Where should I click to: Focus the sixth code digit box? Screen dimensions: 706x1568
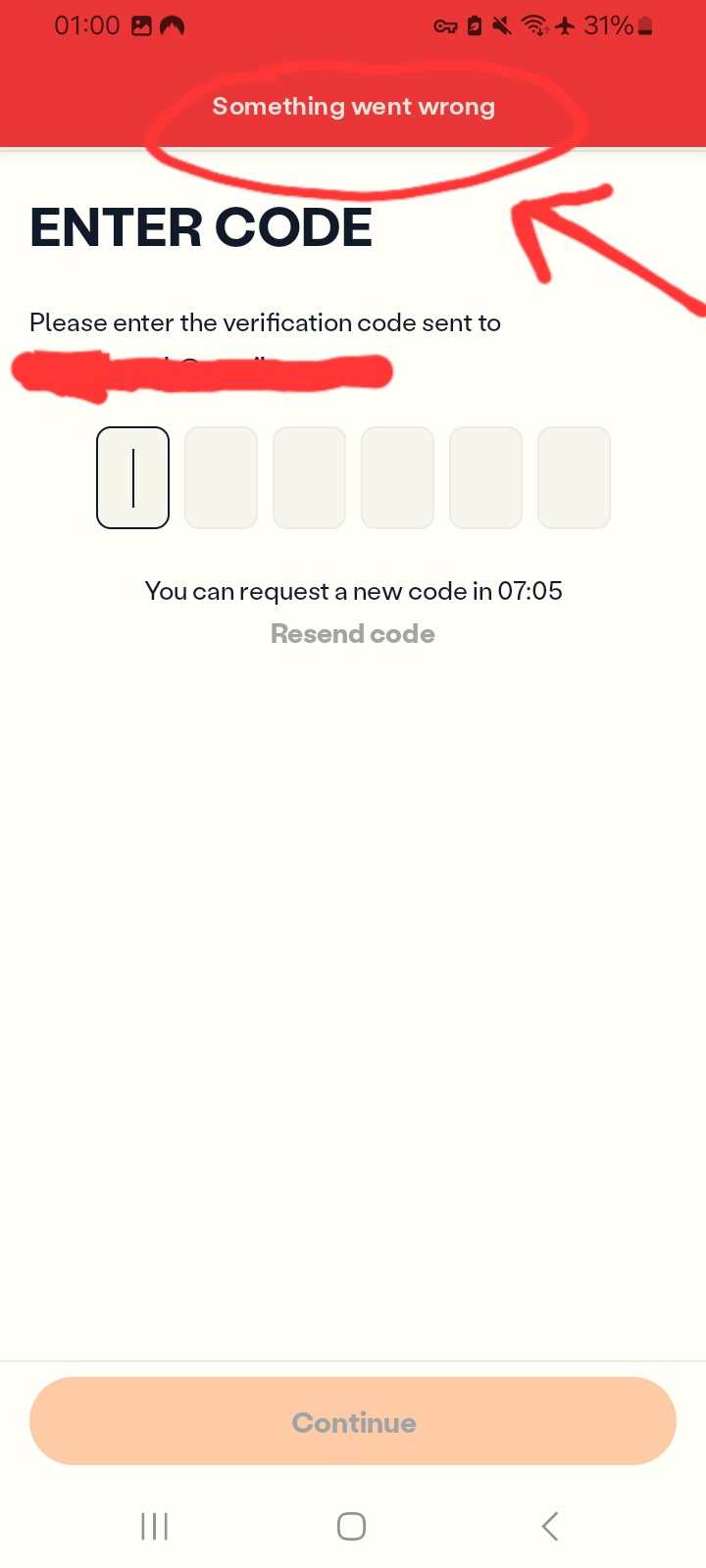tap(574, 478)
